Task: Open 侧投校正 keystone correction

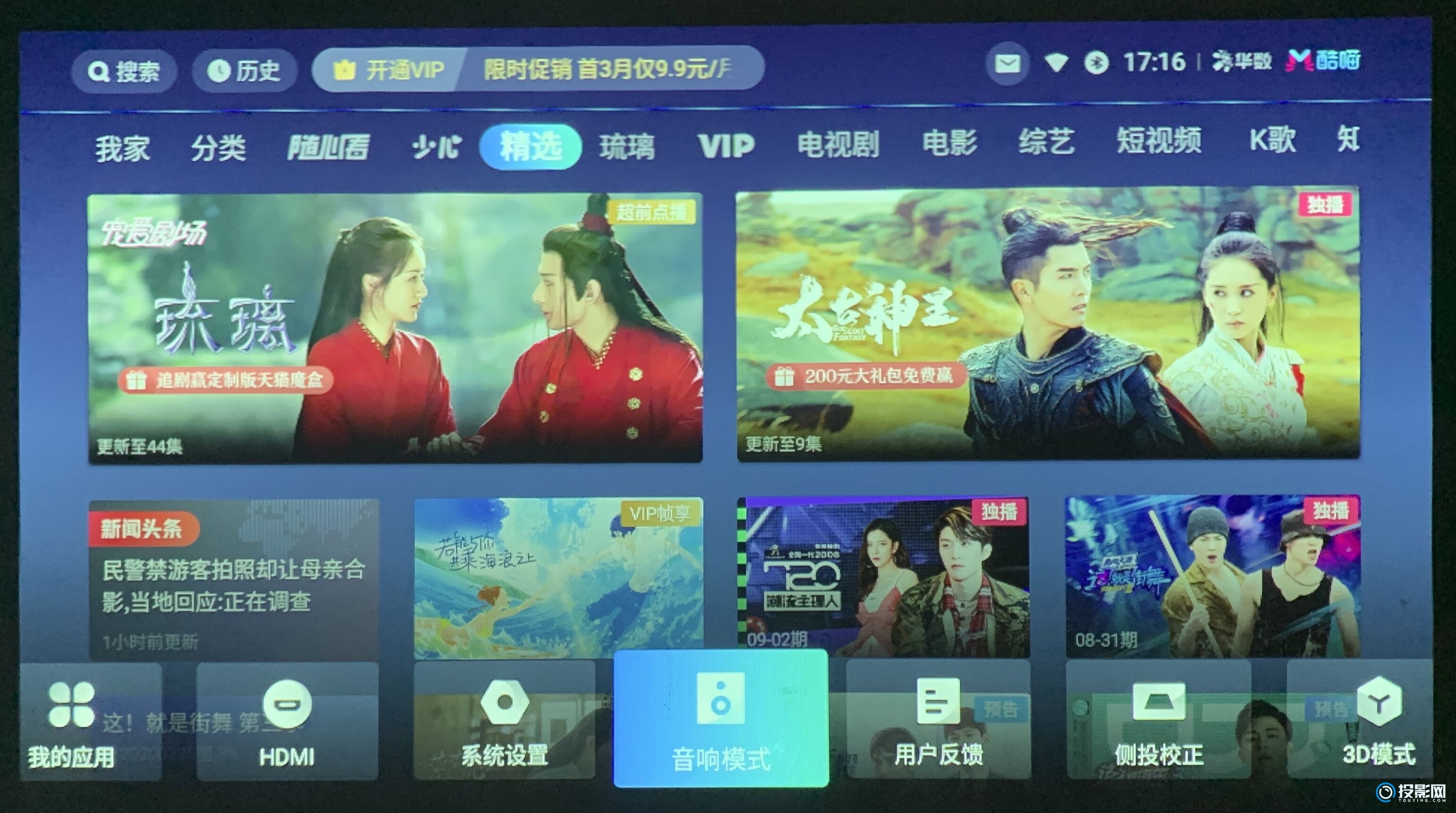Action: click(x=1159, y=720)
